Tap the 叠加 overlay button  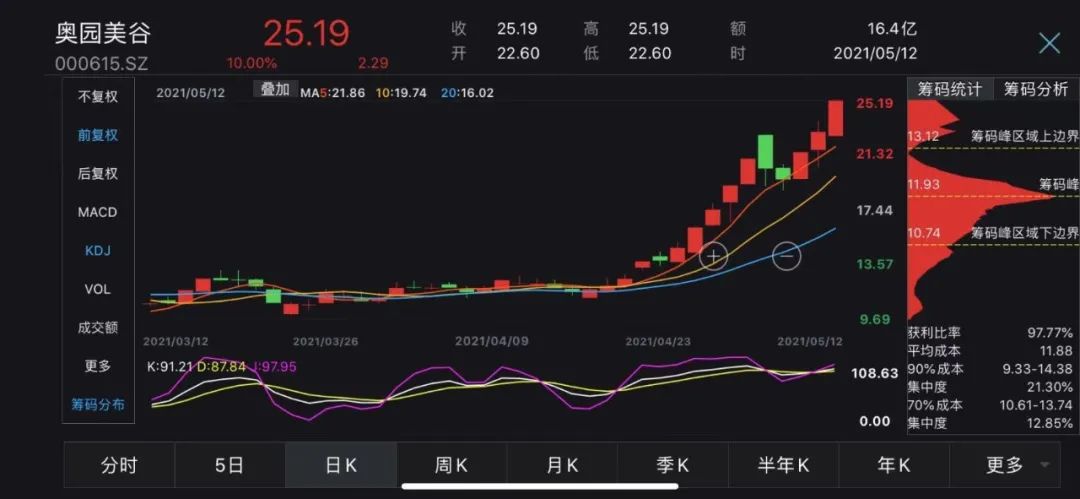point(275,89)
